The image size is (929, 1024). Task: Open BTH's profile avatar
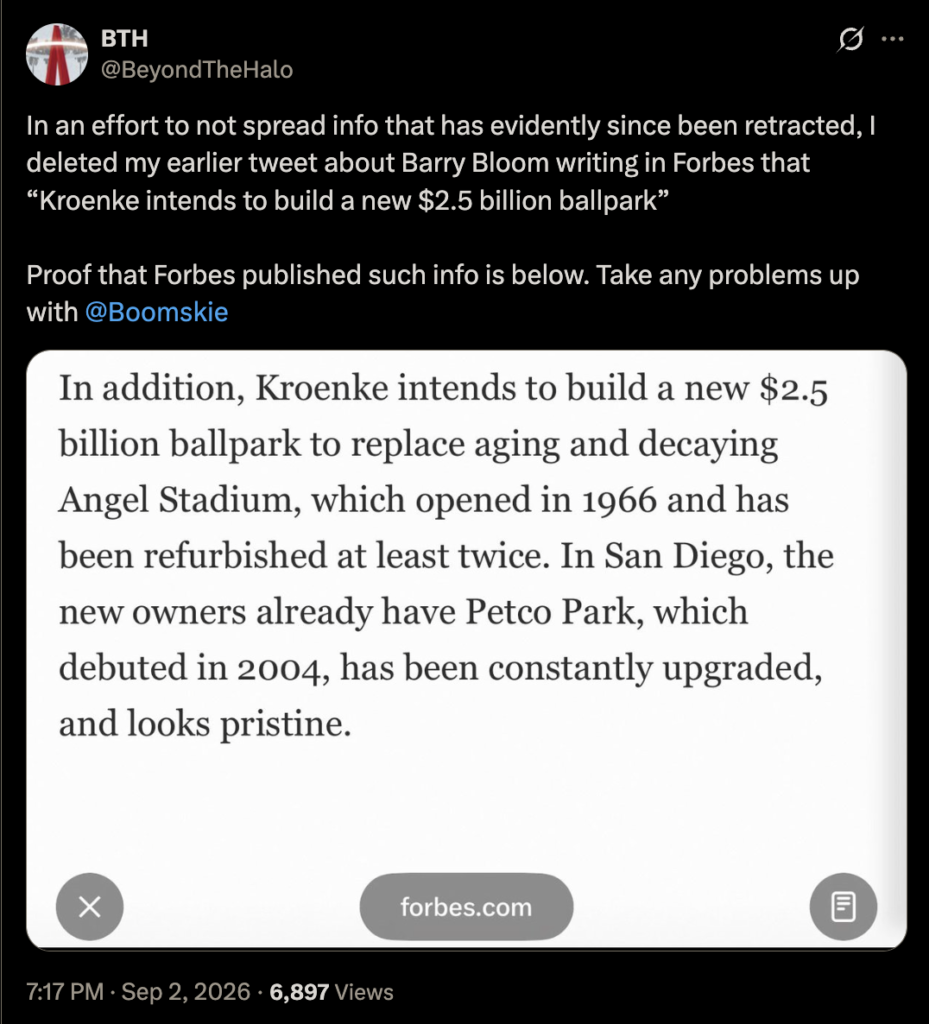click(x=57, y=54)
